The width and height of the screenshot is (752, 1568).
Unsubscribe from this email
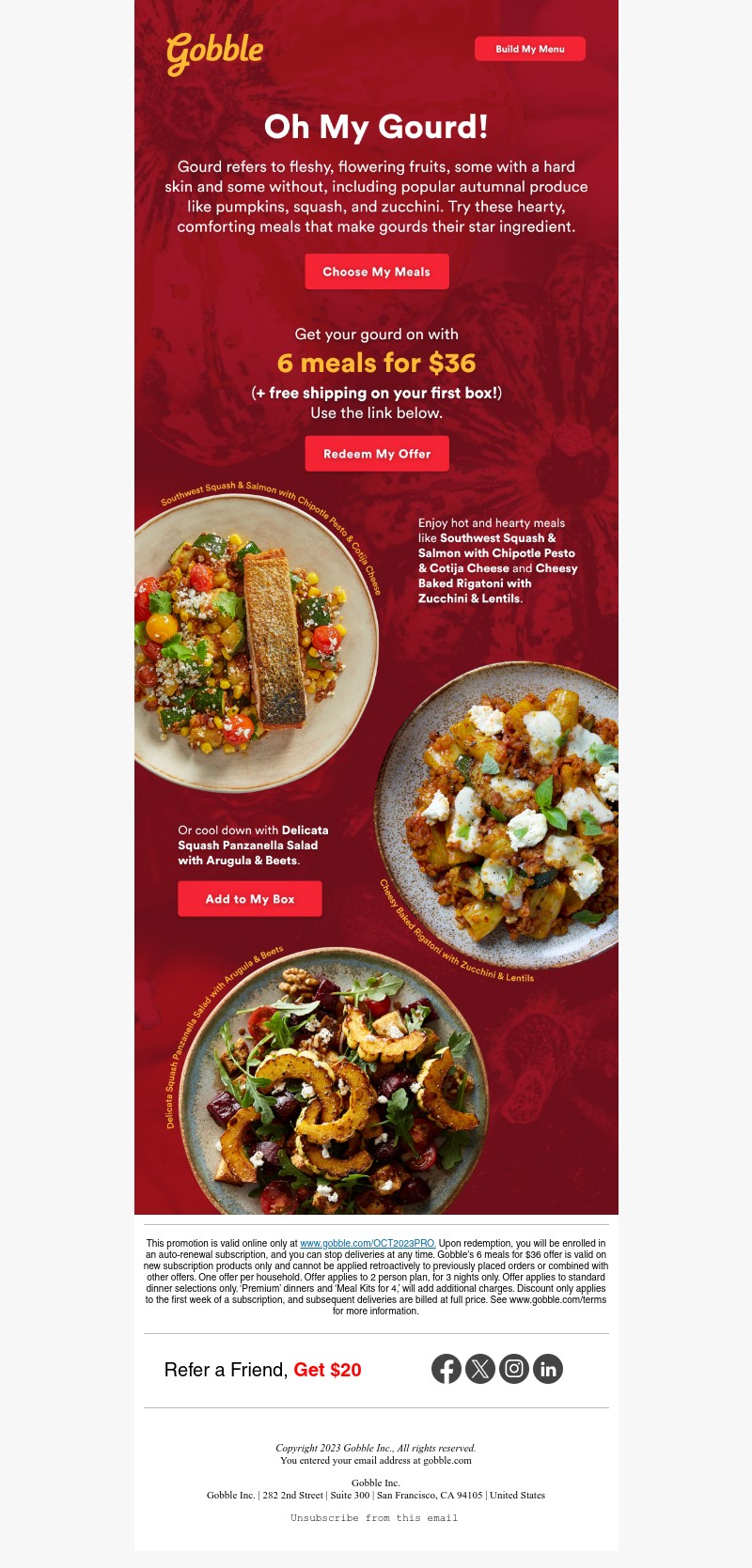374,1517
